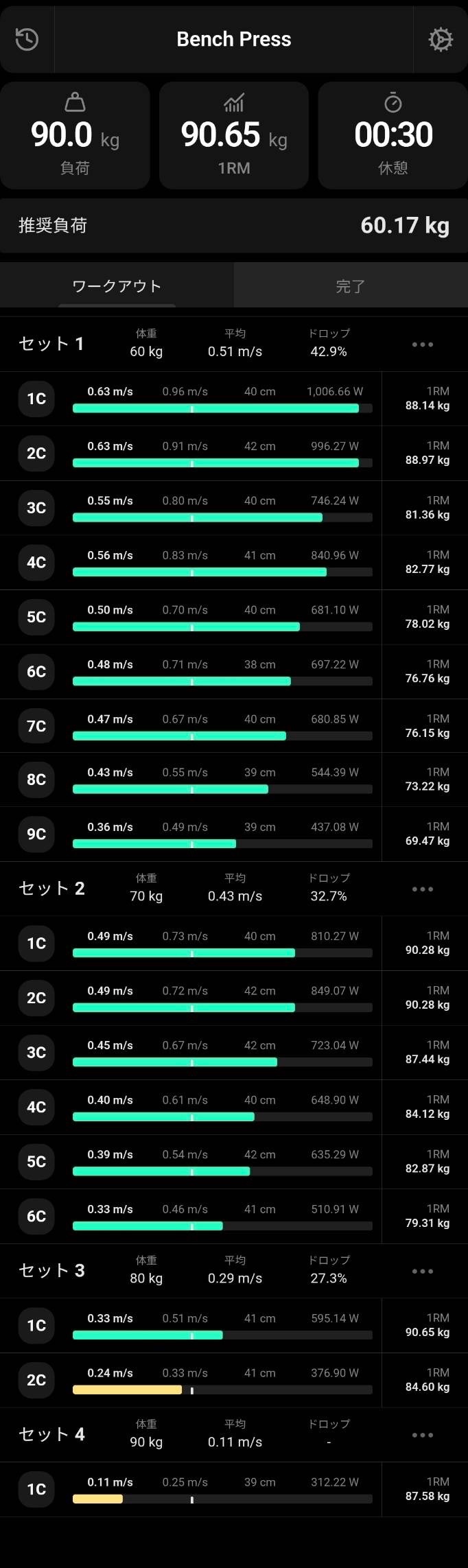Select rep 1C in セット 1
Viewport: 468px width, 1568px height.
click(36, 399)
